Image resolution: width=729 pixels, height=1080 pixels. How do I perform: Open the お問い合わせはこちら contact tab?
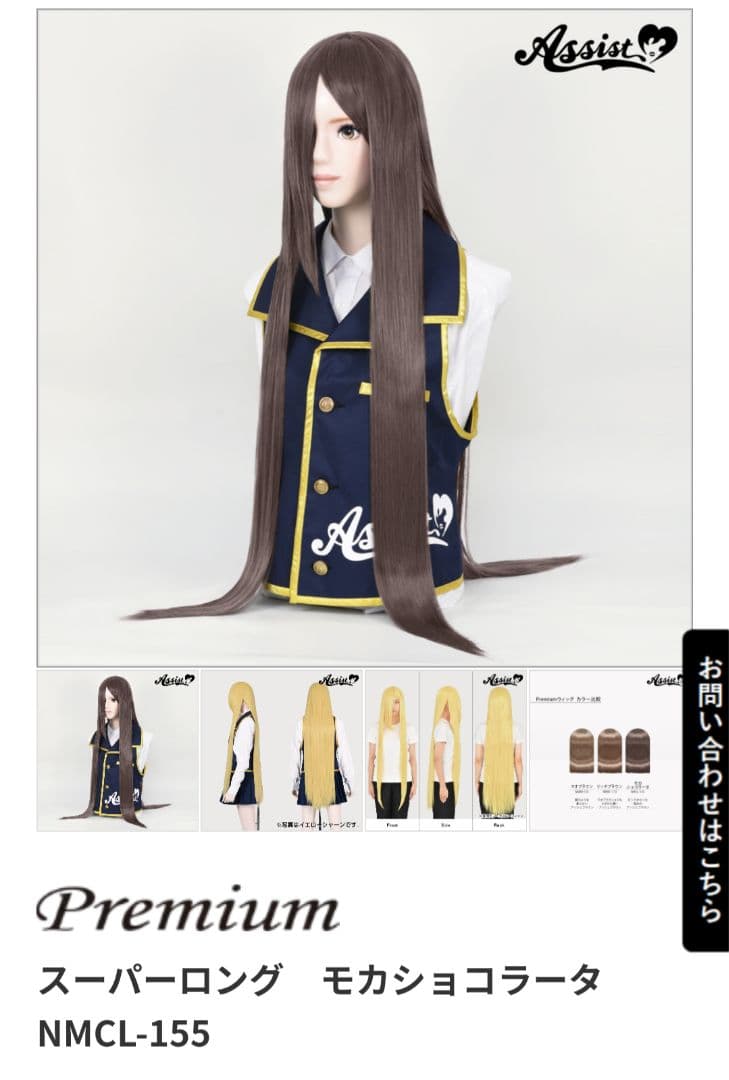pyautogui.click(x=706, y=790)
